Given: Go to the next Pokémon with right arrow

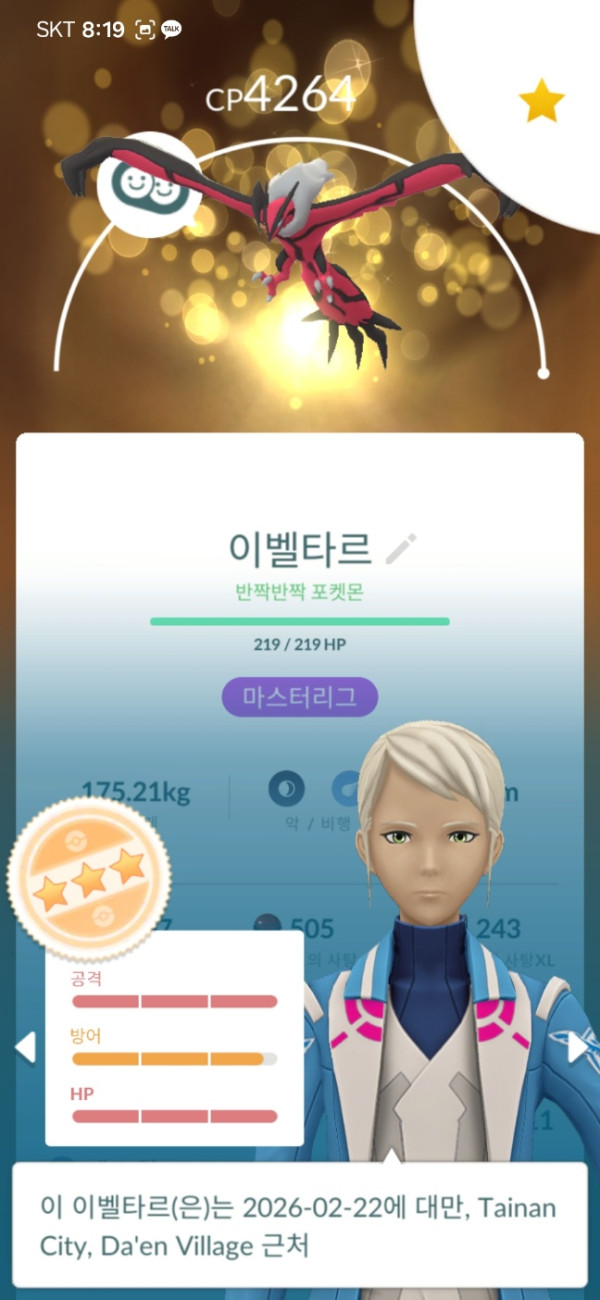Looking at the screenshot, I should click(578, 1047).
